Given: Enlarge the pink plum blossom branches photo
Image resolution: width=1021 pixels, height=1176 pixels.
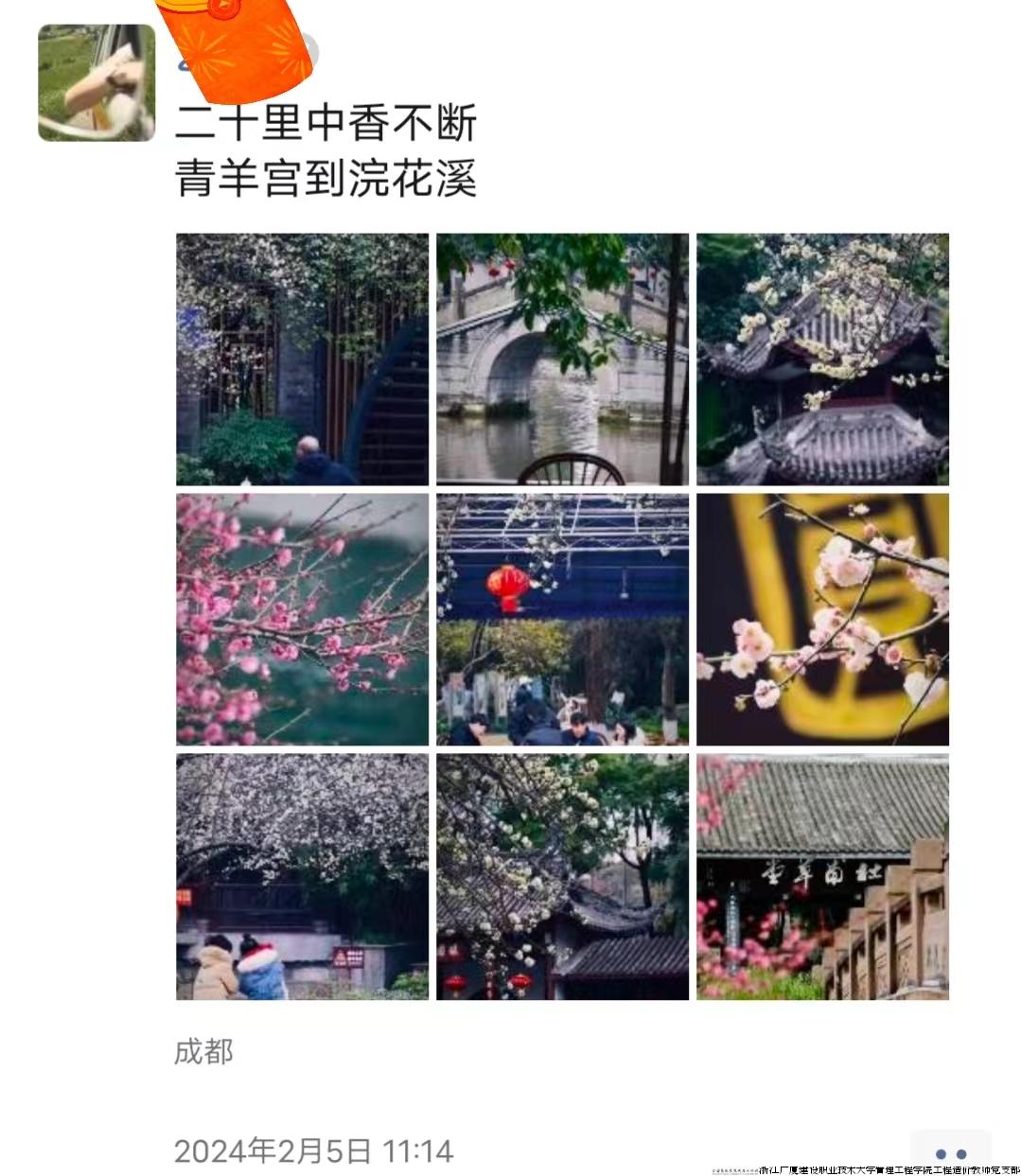Looking at the screenshot, I should [x=302, y=619].
